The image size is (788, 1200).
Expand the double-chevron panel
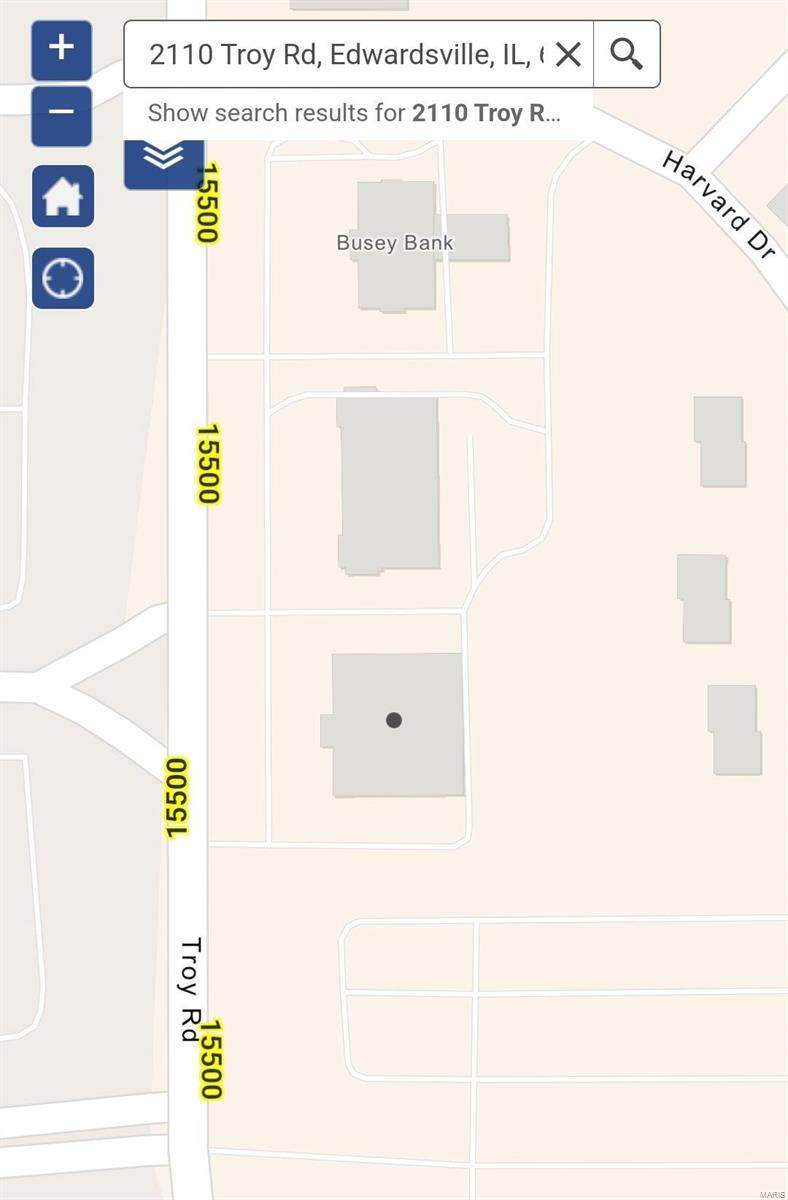pyautogui.click(x=163, y=158)
